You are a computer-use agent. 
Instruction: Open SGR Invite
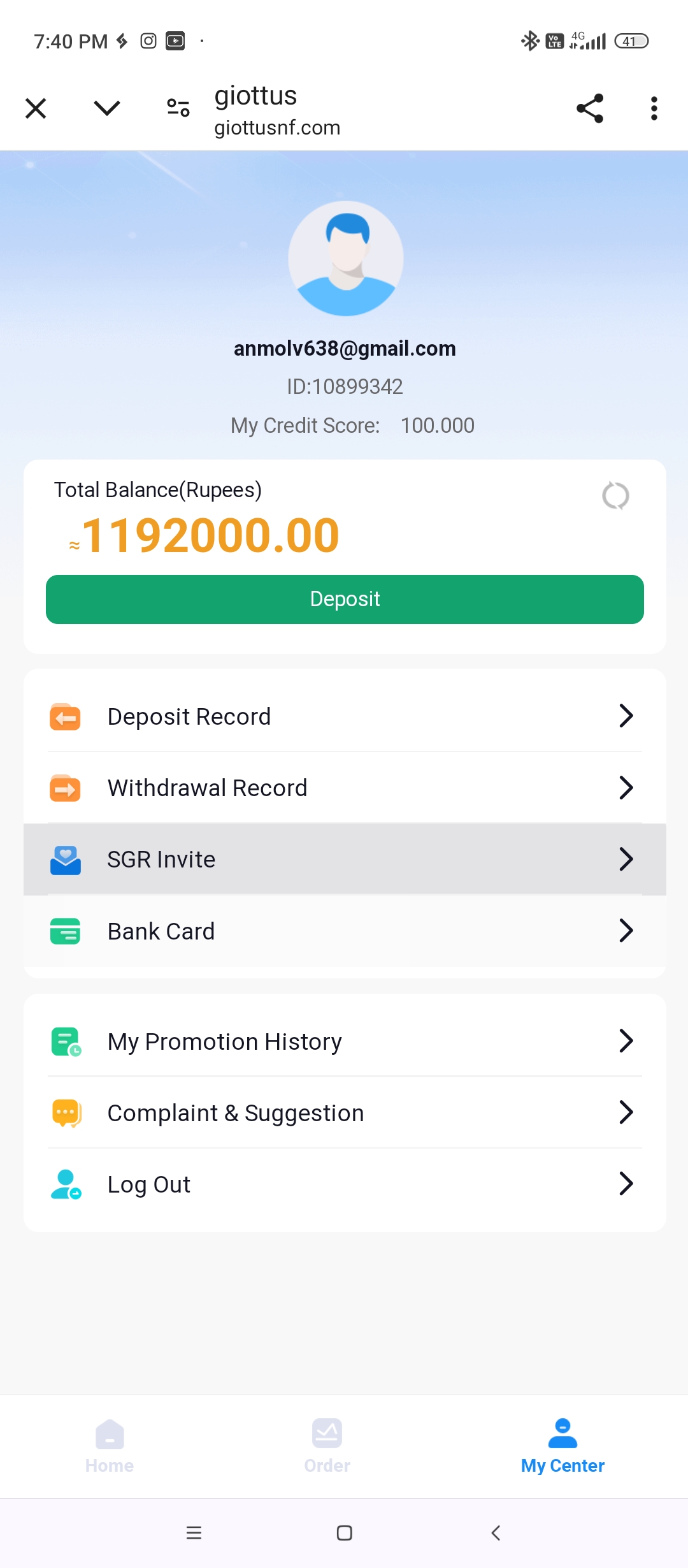click(345, 859)
